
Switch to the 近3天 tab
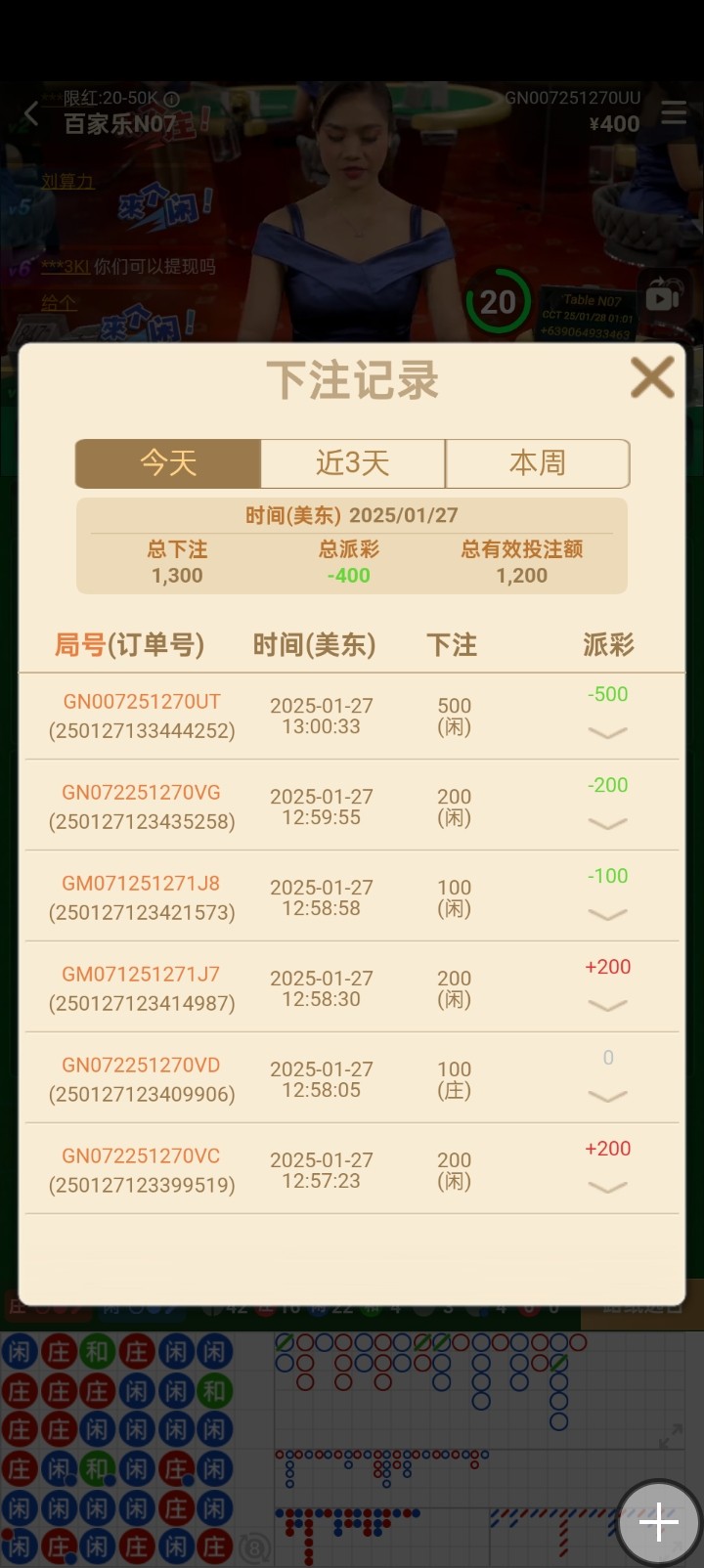[352, 462]
